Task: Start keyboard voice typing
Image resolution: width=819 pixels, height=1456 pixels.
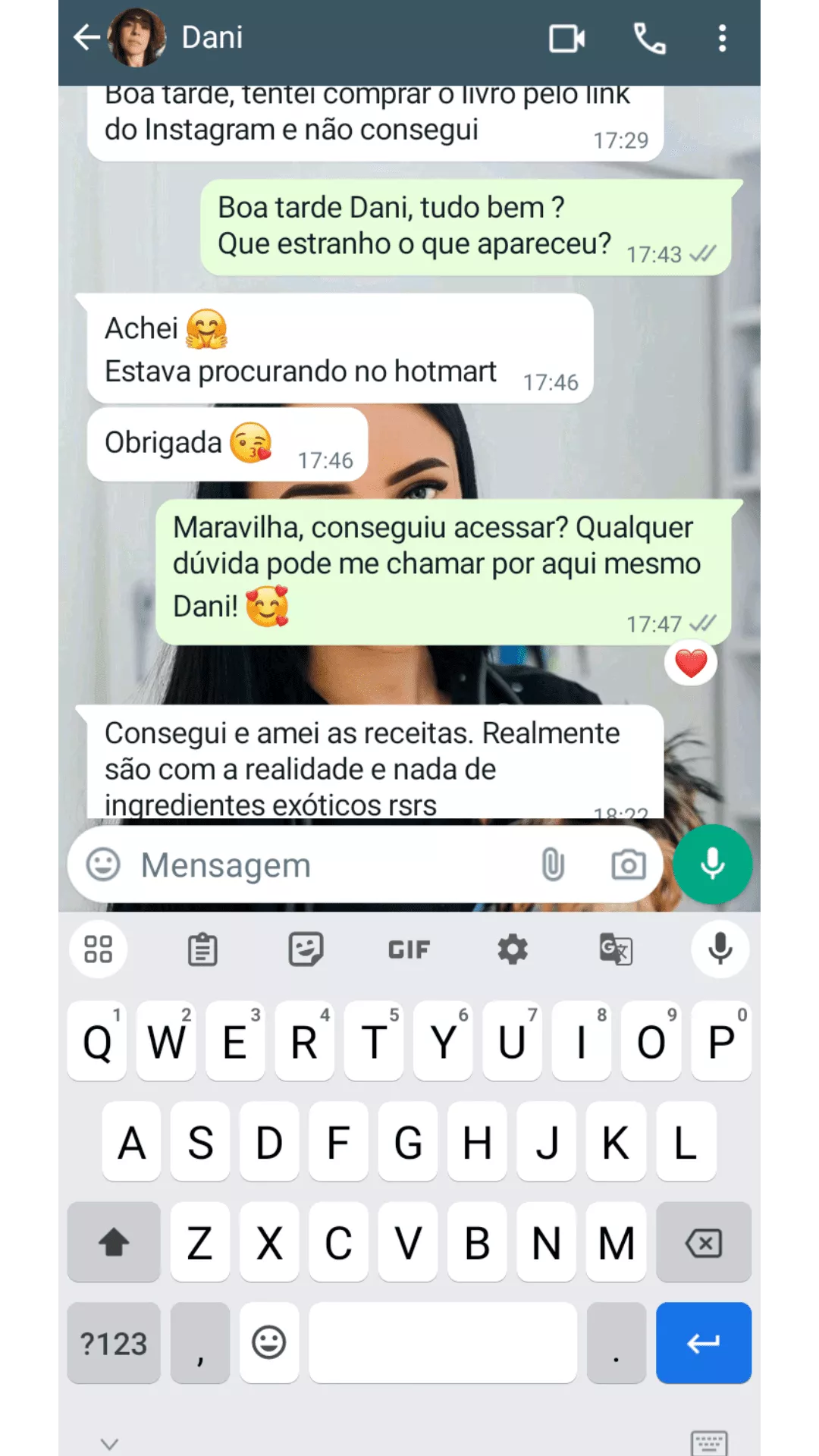Action: tap(720, 949)
